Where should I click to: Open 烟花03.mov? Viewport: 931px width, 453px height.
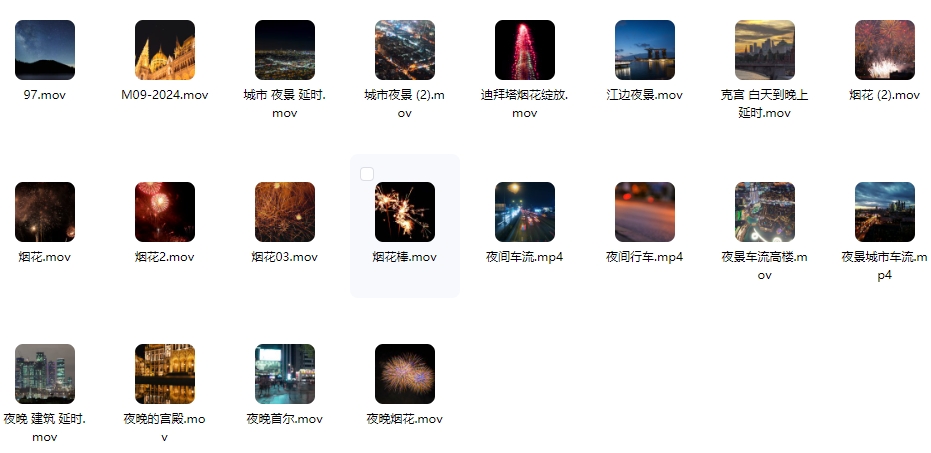285,212
